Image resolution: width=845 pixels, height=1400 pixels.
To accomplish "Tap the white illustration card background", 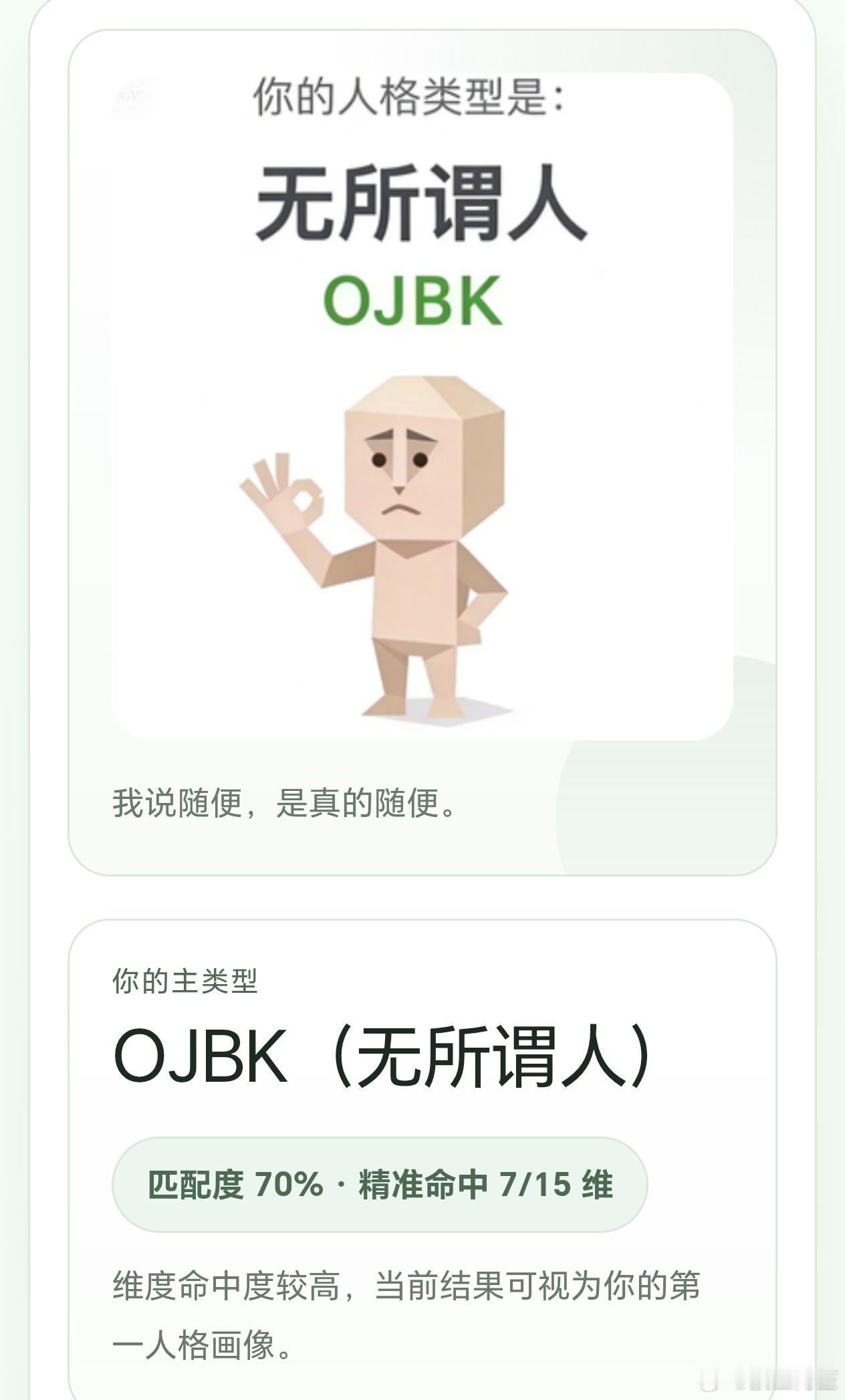I will (x=588, y=401).
